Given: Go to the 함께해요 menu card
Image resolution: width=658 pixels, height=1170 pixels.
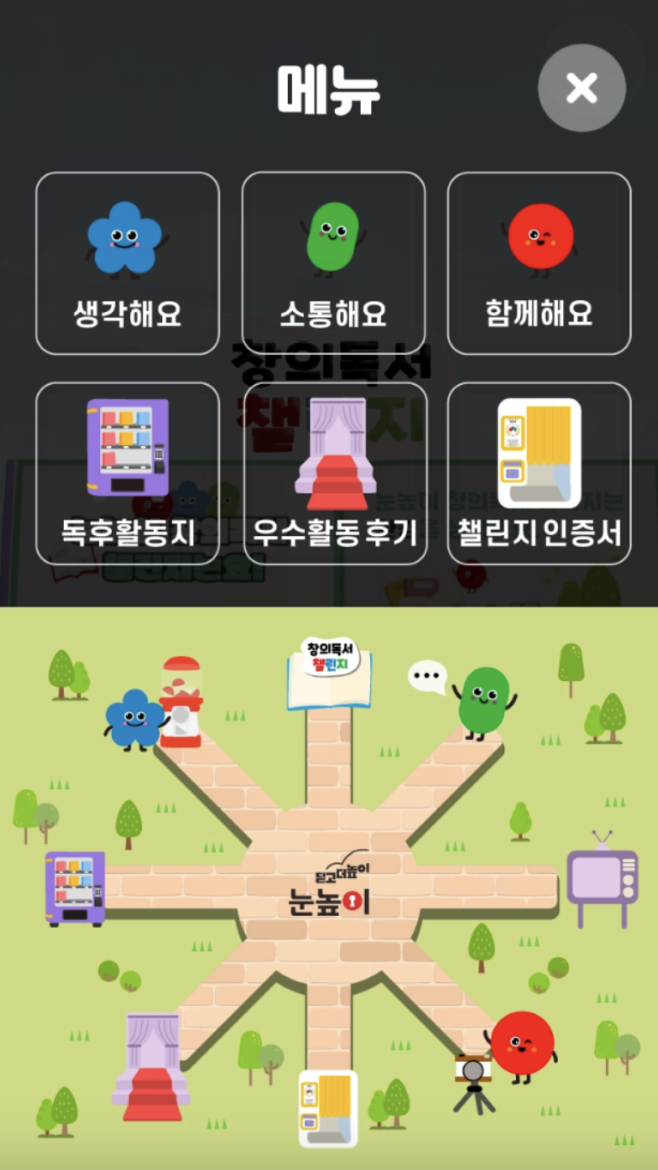Looking at the screenshot, I should pyautogui.click(x=538, y=263).
